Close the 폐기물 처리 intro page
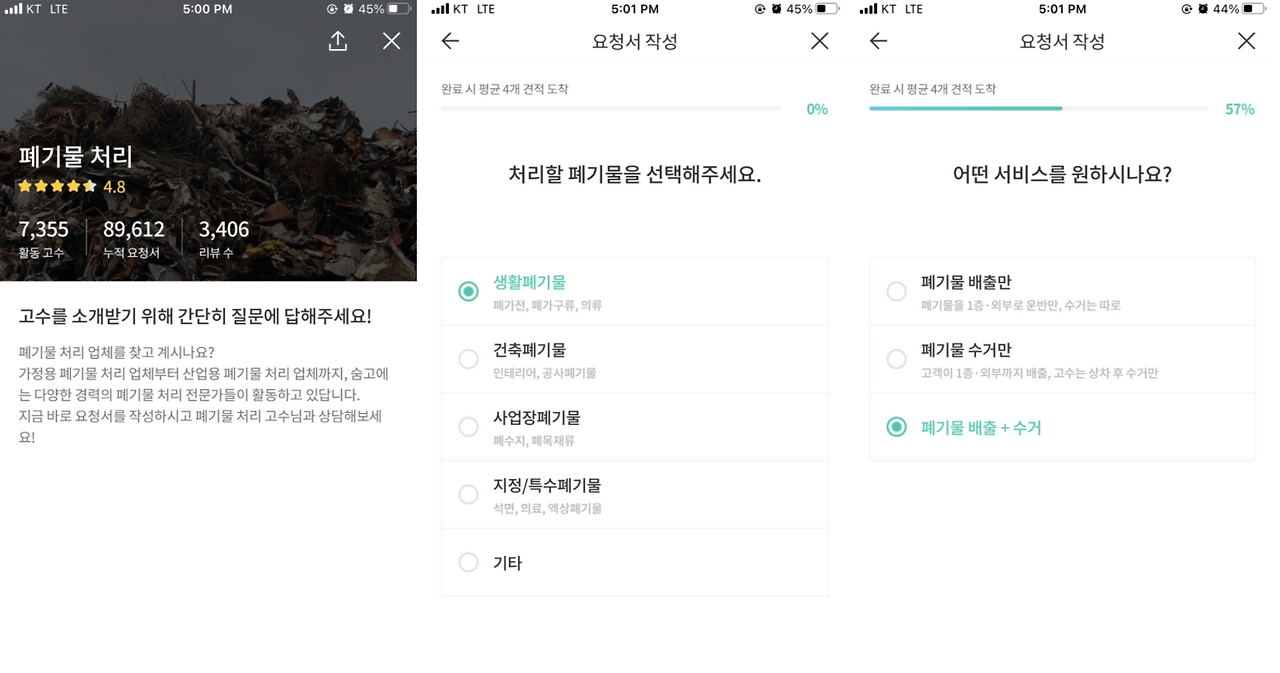The height and width of the screenshot is (673, 1280). [392, 41]
